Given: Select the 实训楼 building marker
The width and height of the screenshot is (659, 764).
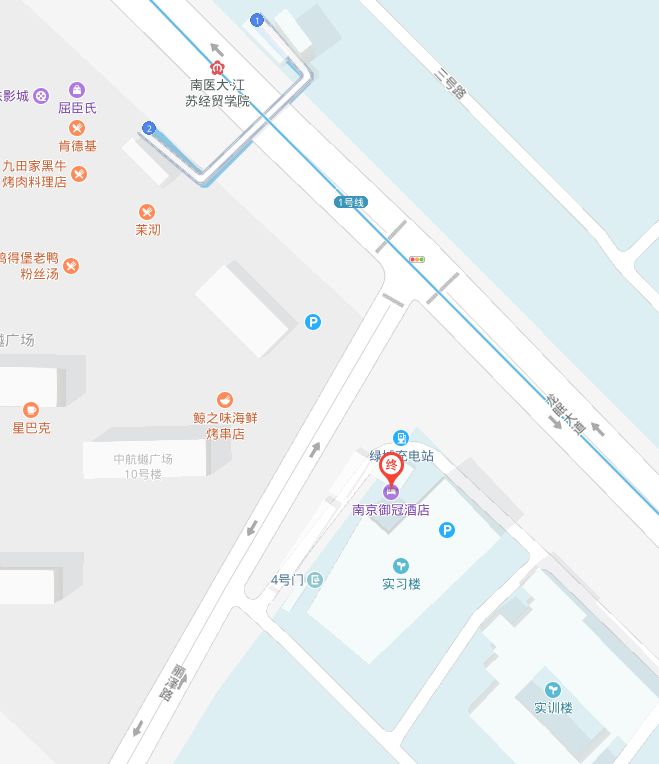Looking at the screenshot, I should click(x=552, y=690).
